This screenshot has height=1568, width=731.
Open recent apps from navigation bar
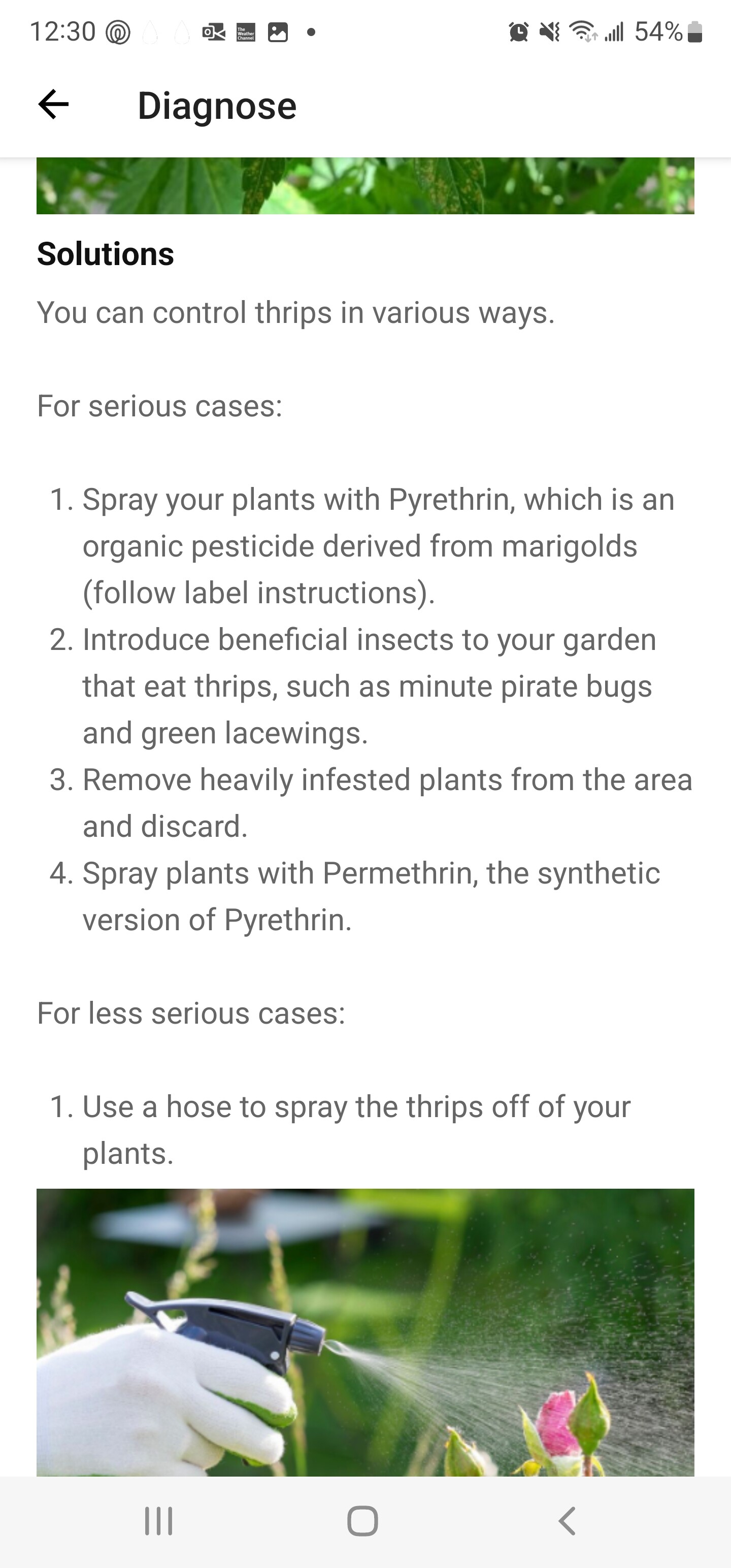[x=159, y=1521]
